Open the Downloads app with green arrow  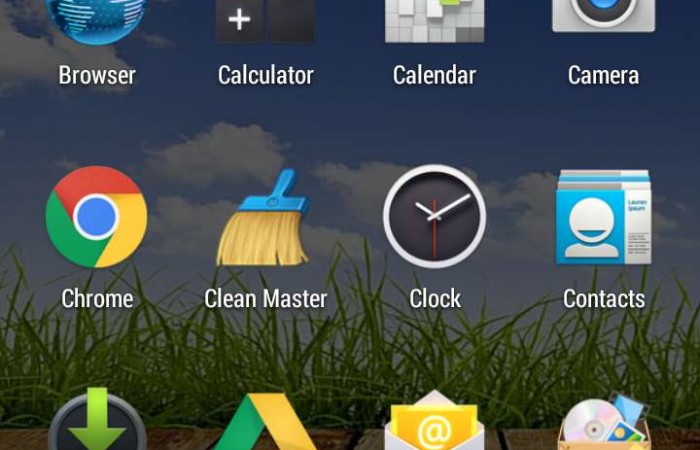pyautogui.click(x=97, y=425)
